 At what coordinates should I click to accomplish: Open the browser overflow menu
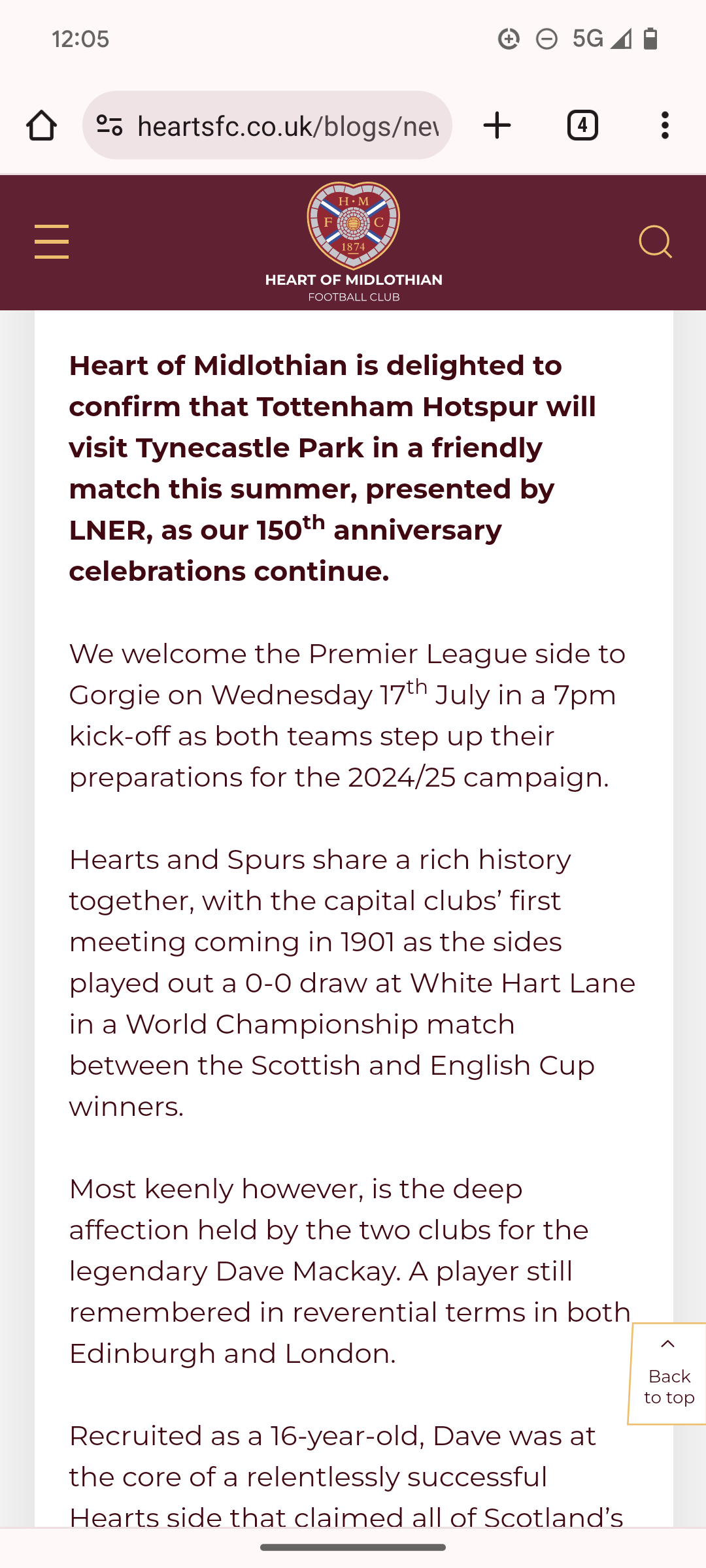[665, 125]
